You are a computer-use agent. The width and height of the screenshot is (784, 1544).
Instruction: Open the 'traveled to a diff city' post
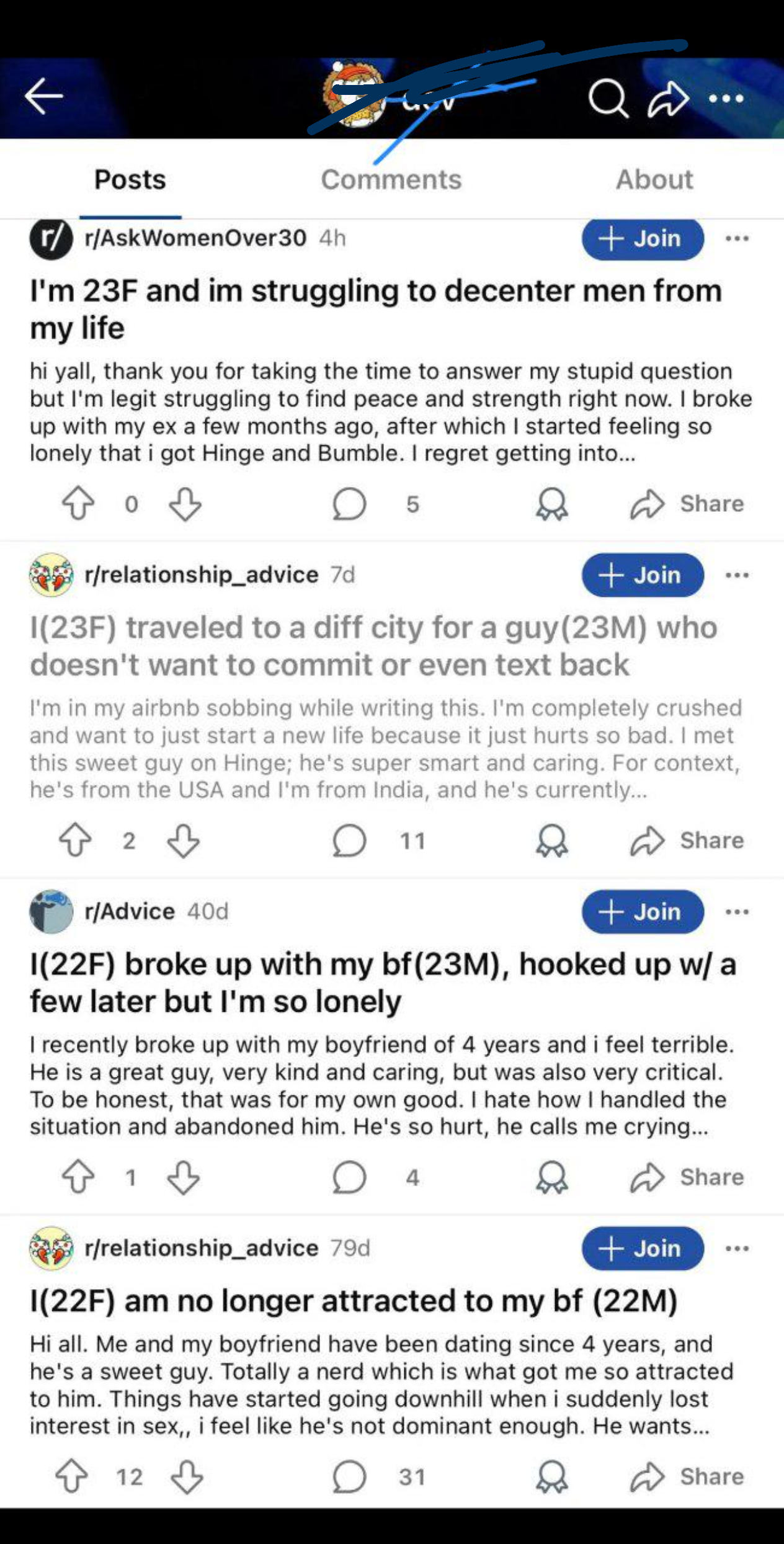(373, 646)
